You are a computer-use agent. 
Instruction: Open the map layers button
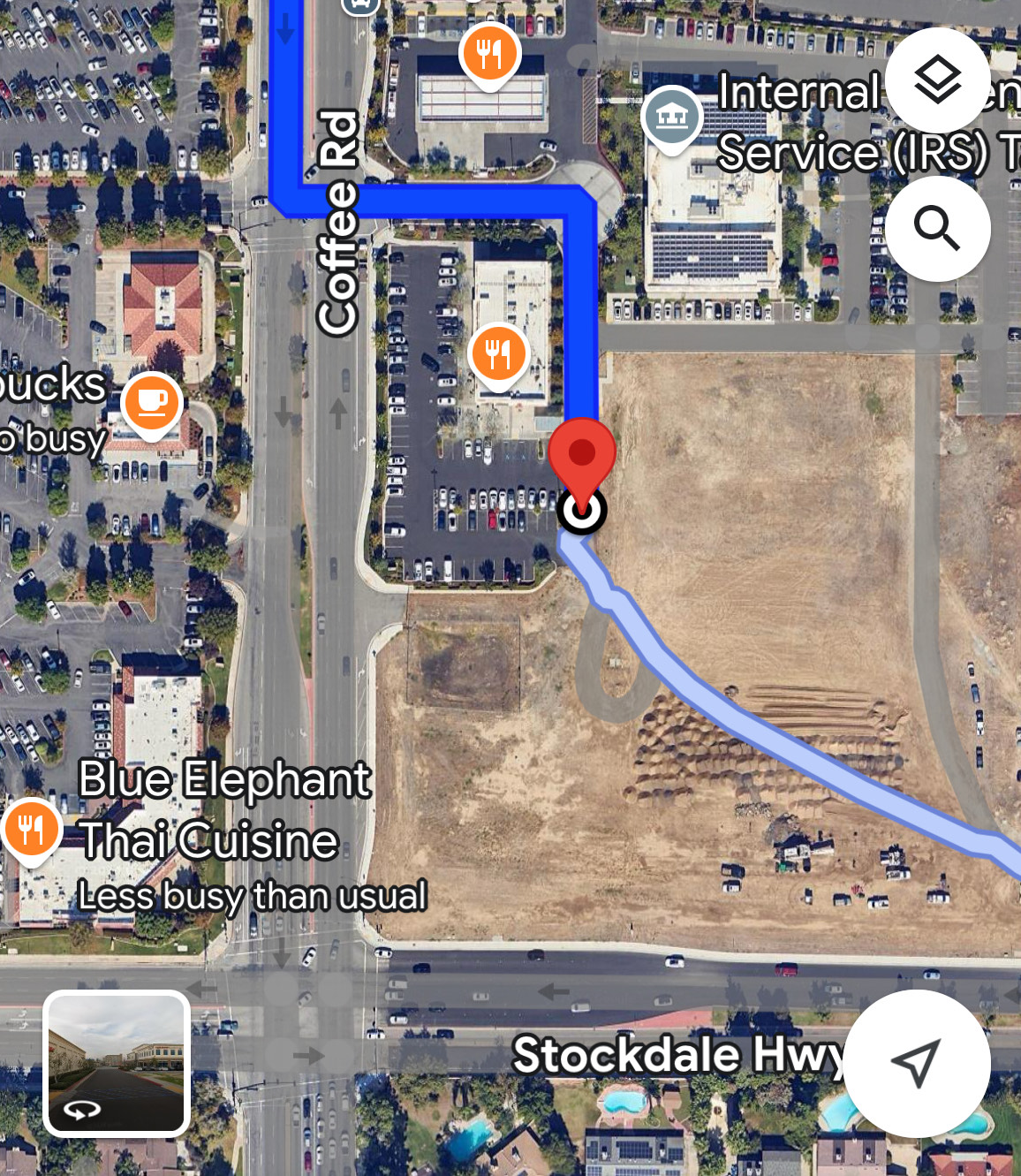[937, 80]
